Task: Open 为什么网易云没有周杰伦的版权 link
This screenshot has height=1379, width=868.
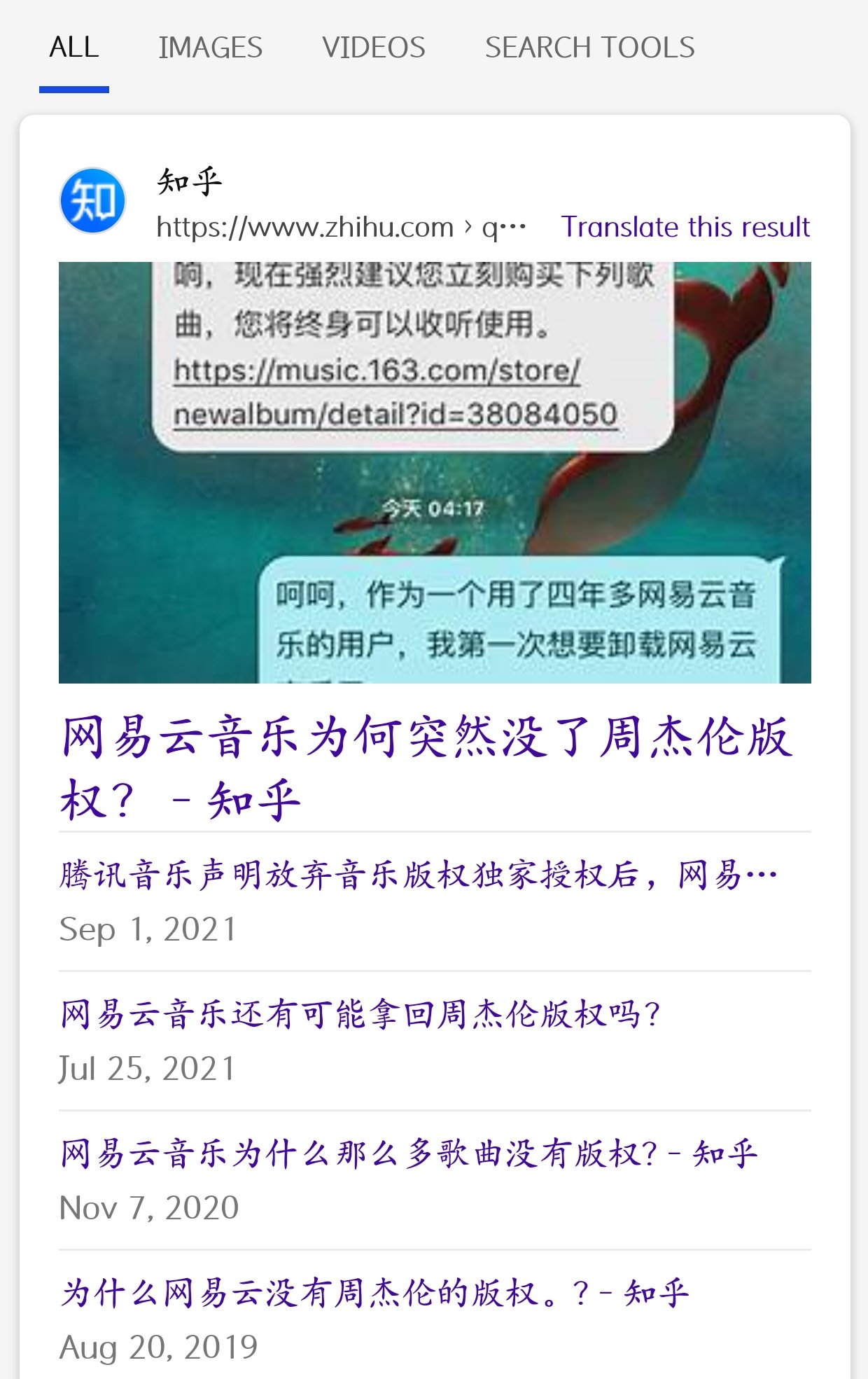Action: click(374, 1293)
